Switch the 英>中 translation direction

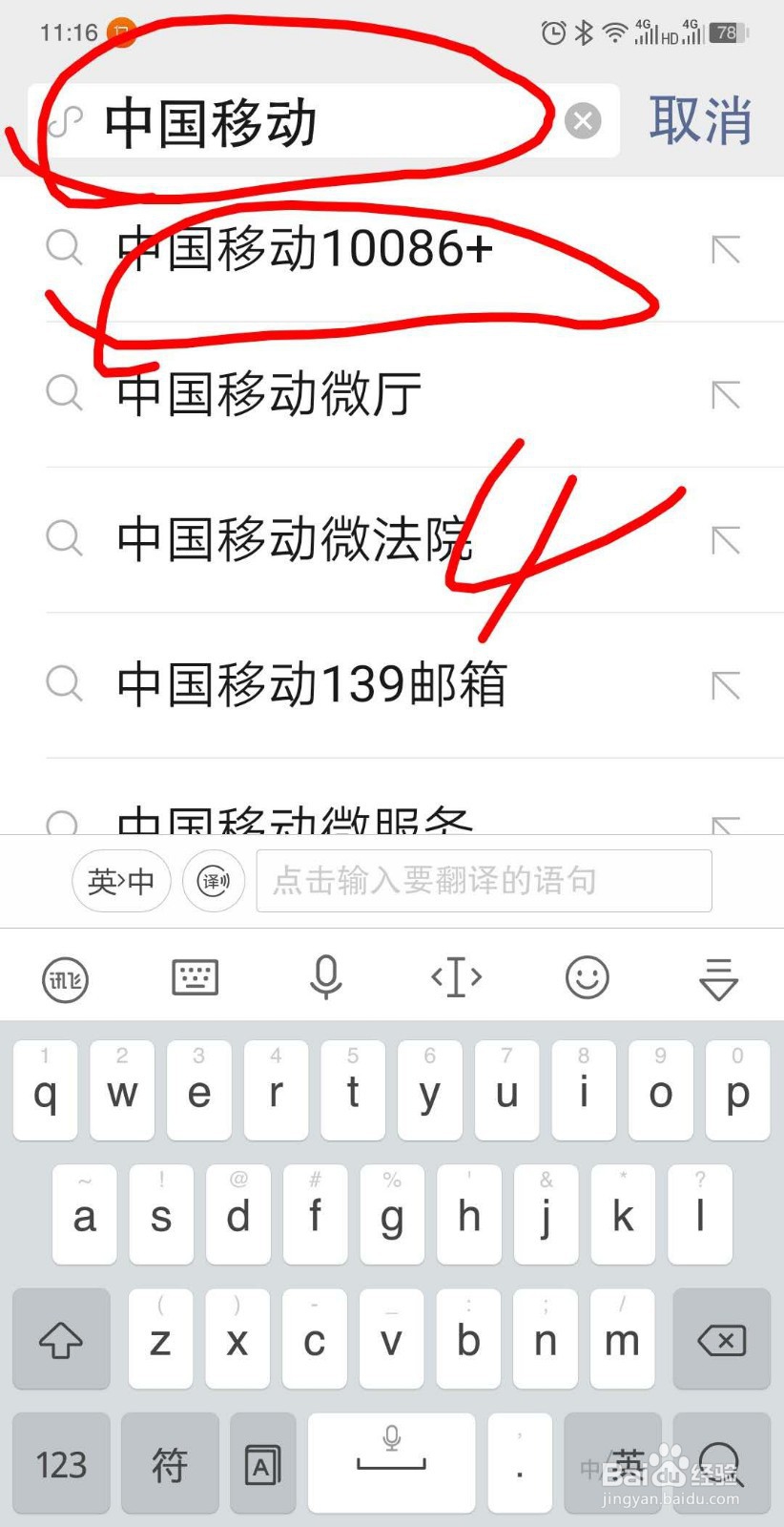tap(120, 881)
